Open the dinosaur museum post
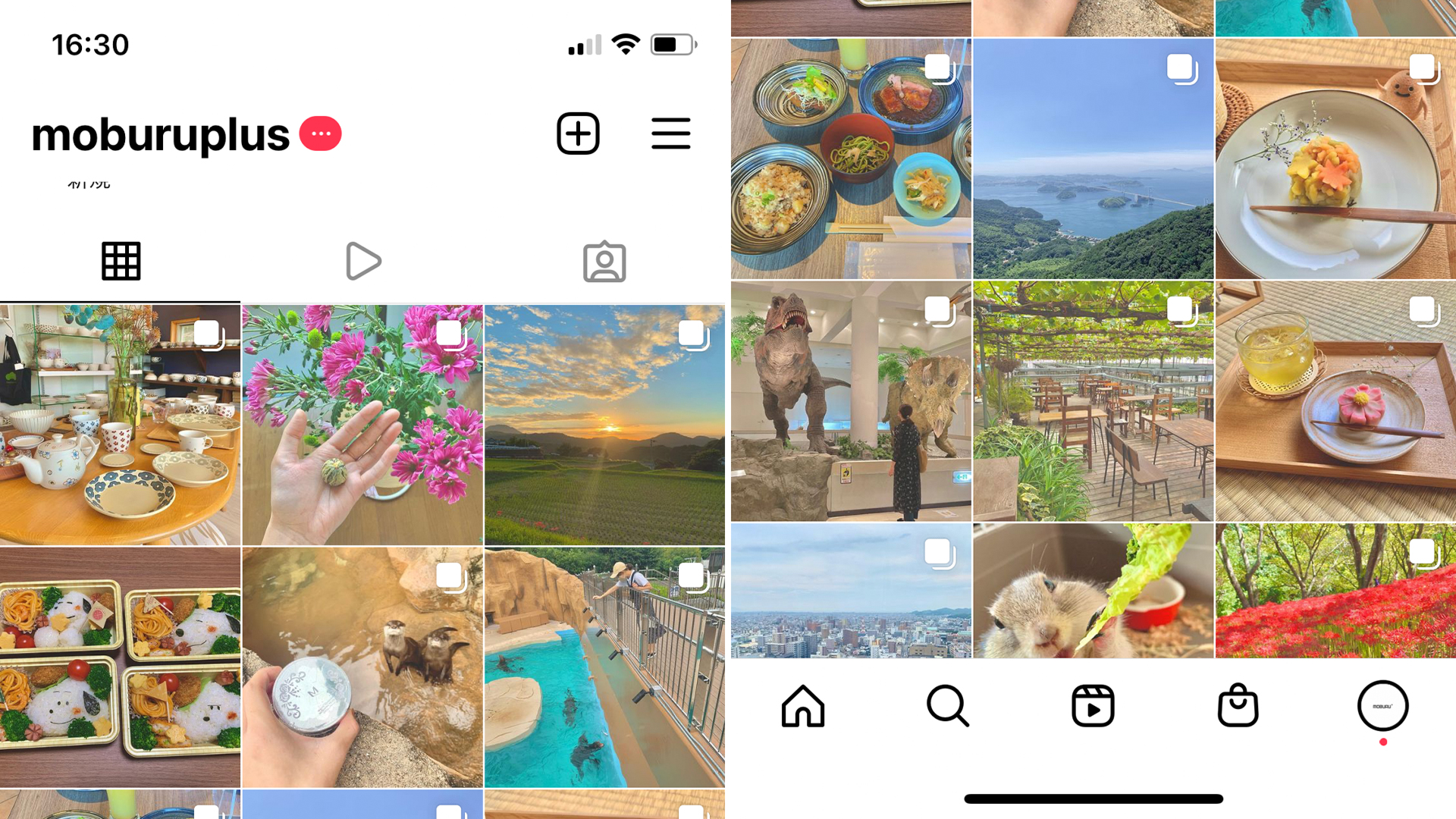The image size is (1456, 819). click(851, 401)
